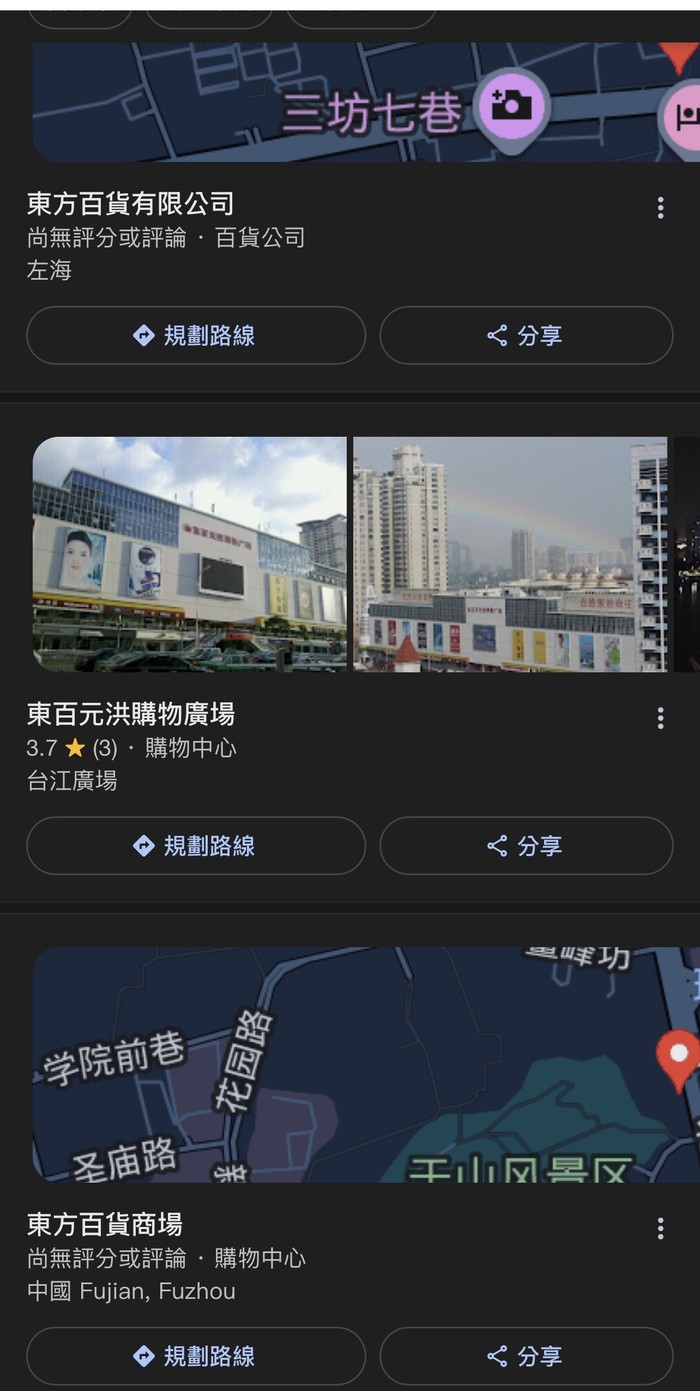700x1391 pixels.
Task: Open overflow menu for 東百元洪購物廣場
Action: 660,718
